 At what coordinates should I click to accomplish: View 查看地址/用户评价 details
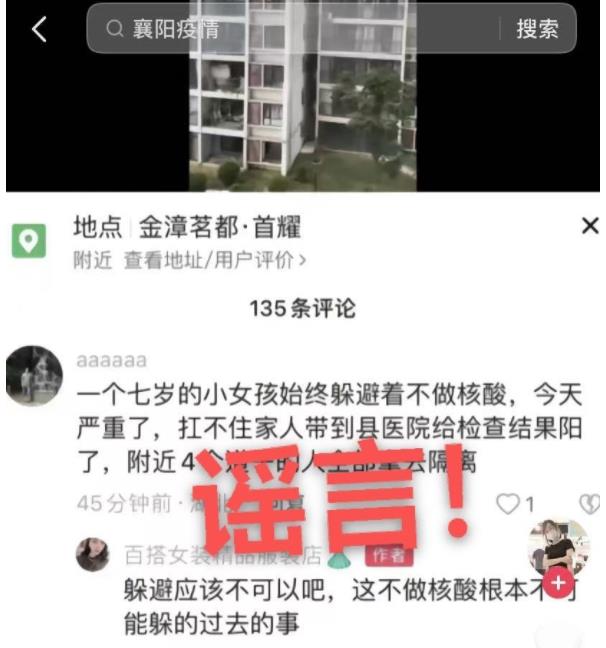[x=215, y=260]
